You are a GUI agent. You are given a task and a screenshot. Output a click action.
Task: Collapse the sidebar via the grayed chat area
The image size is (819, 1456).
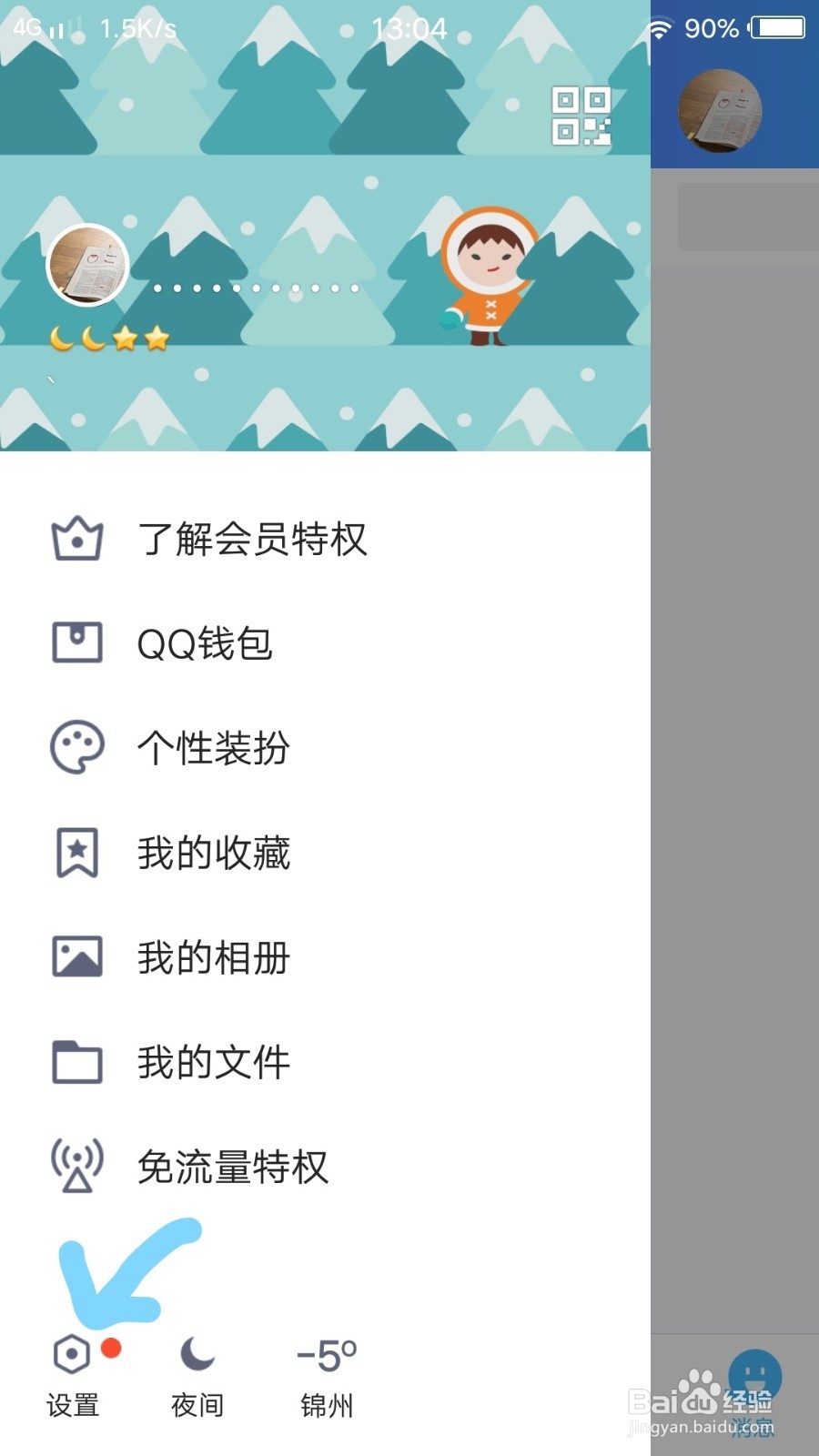tap(735, 728)
